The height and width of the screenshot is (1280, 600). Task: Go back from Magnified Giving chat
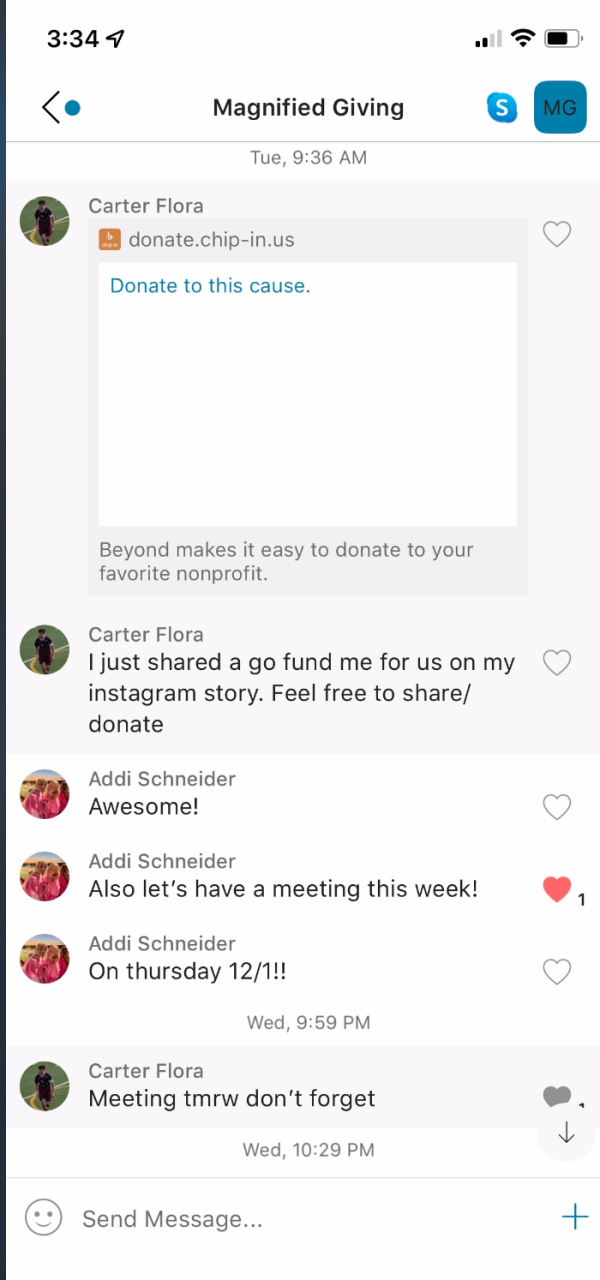tap(52, 107)
